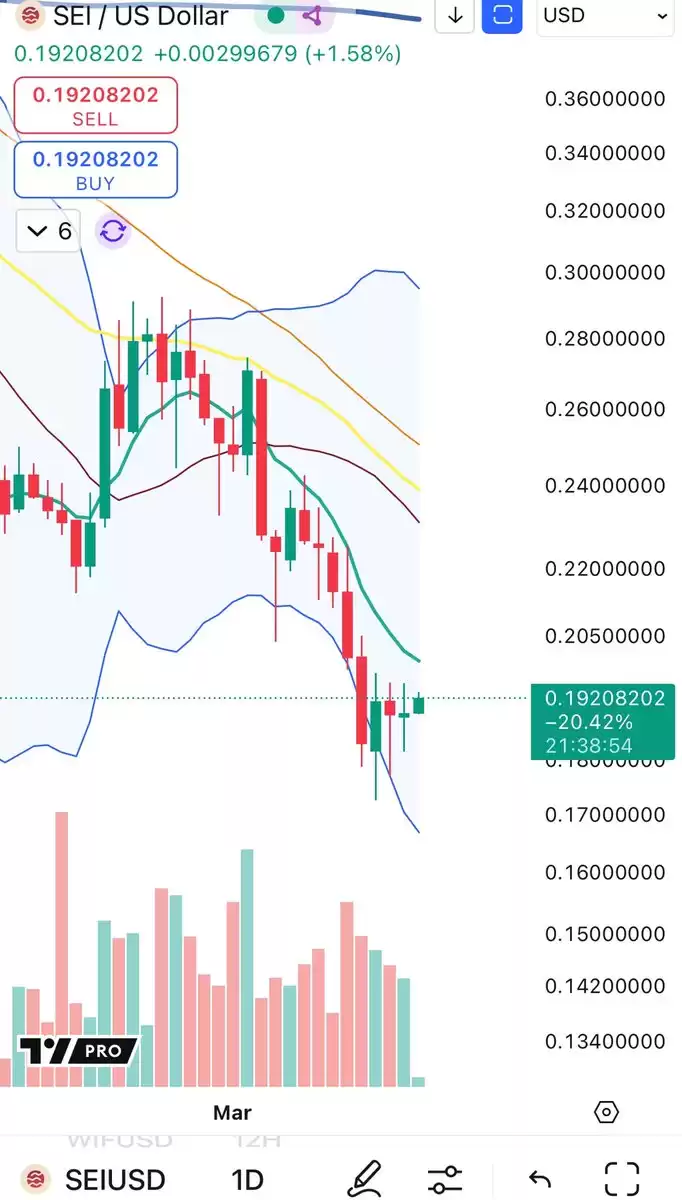Screen dimensions: 682x1200
Task: Tap the connections icon next to symbol title
Action: pos(312,15)
